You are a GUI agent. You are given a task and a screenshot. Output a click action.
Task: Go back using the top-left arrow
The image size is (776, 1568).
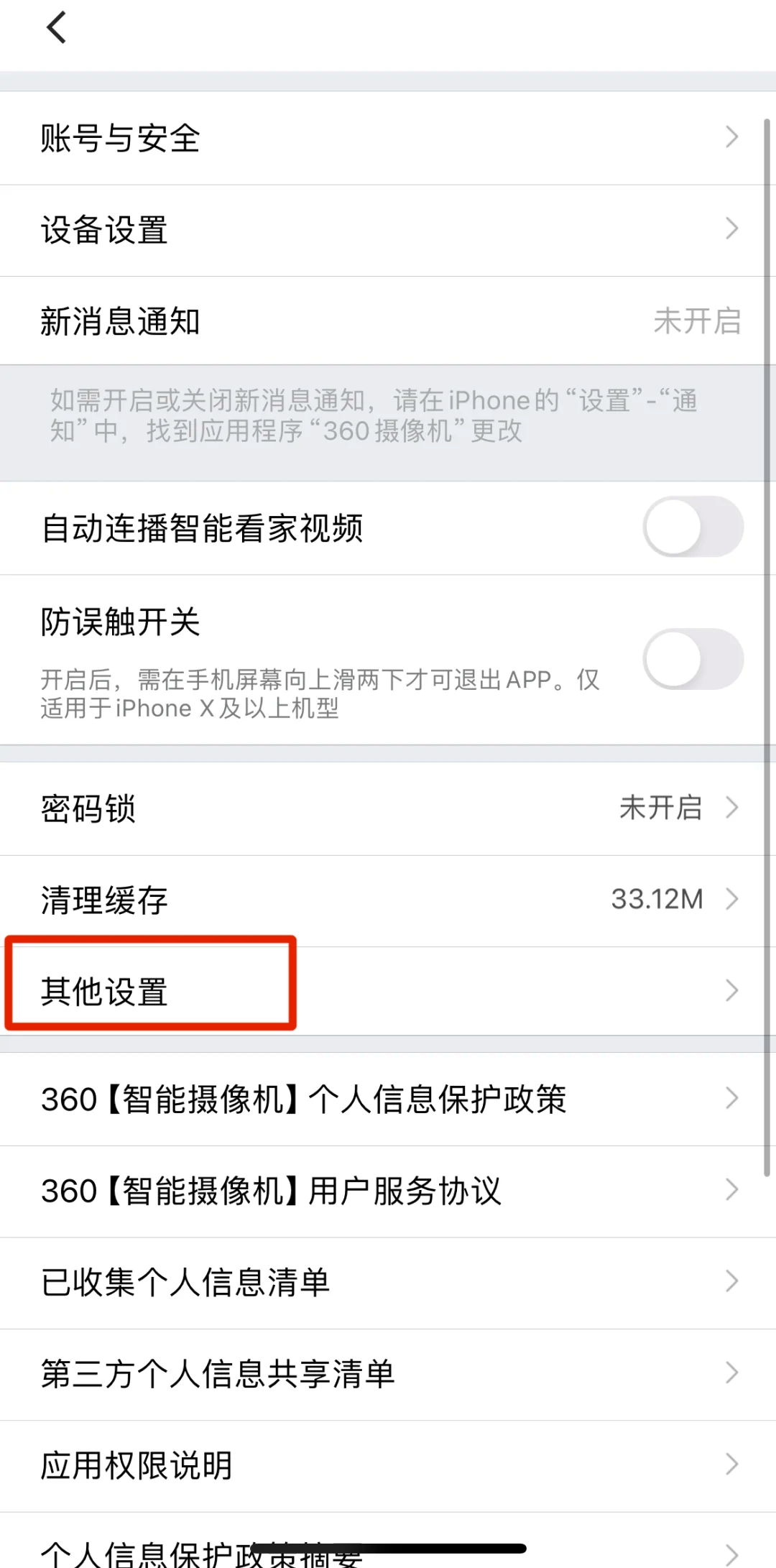tap(56, 27)
